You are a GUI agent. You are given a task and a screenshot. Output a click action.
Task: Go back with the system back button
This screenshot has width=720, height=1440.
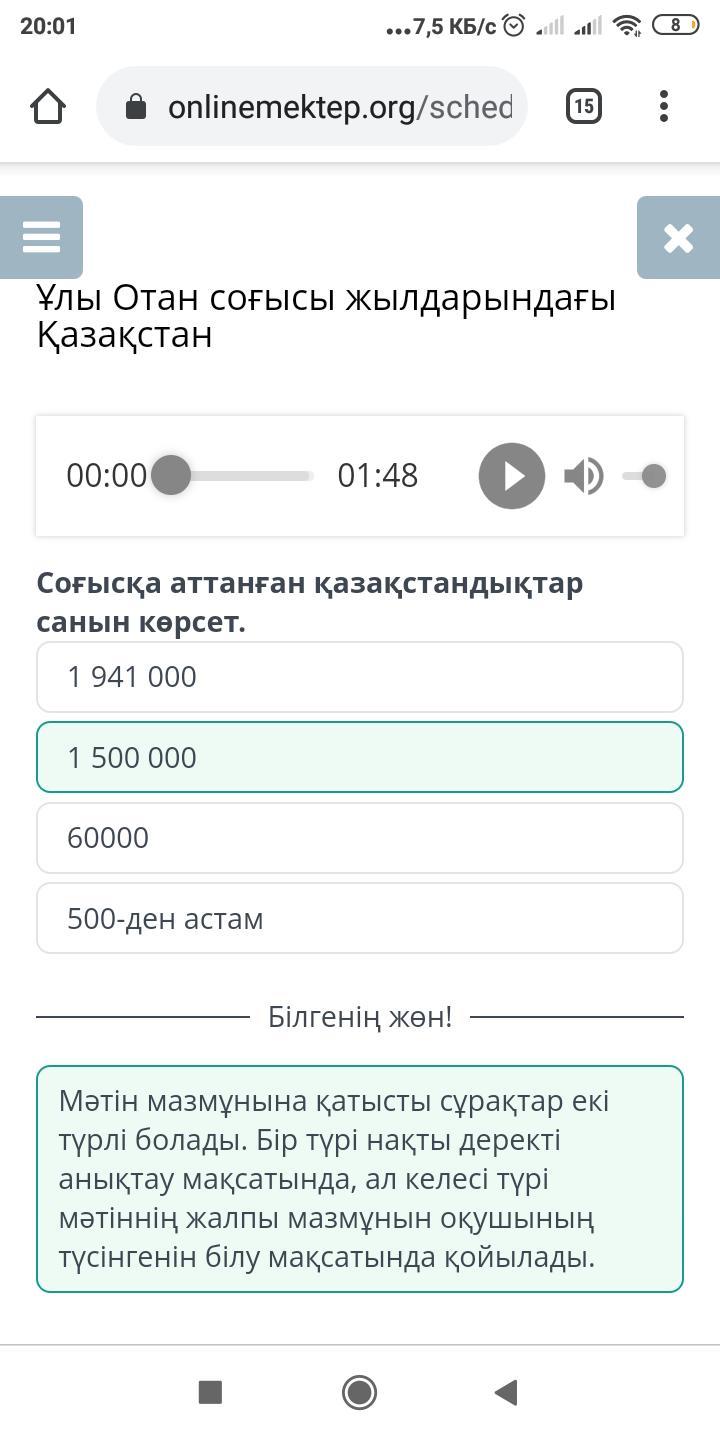(506, 1392)
